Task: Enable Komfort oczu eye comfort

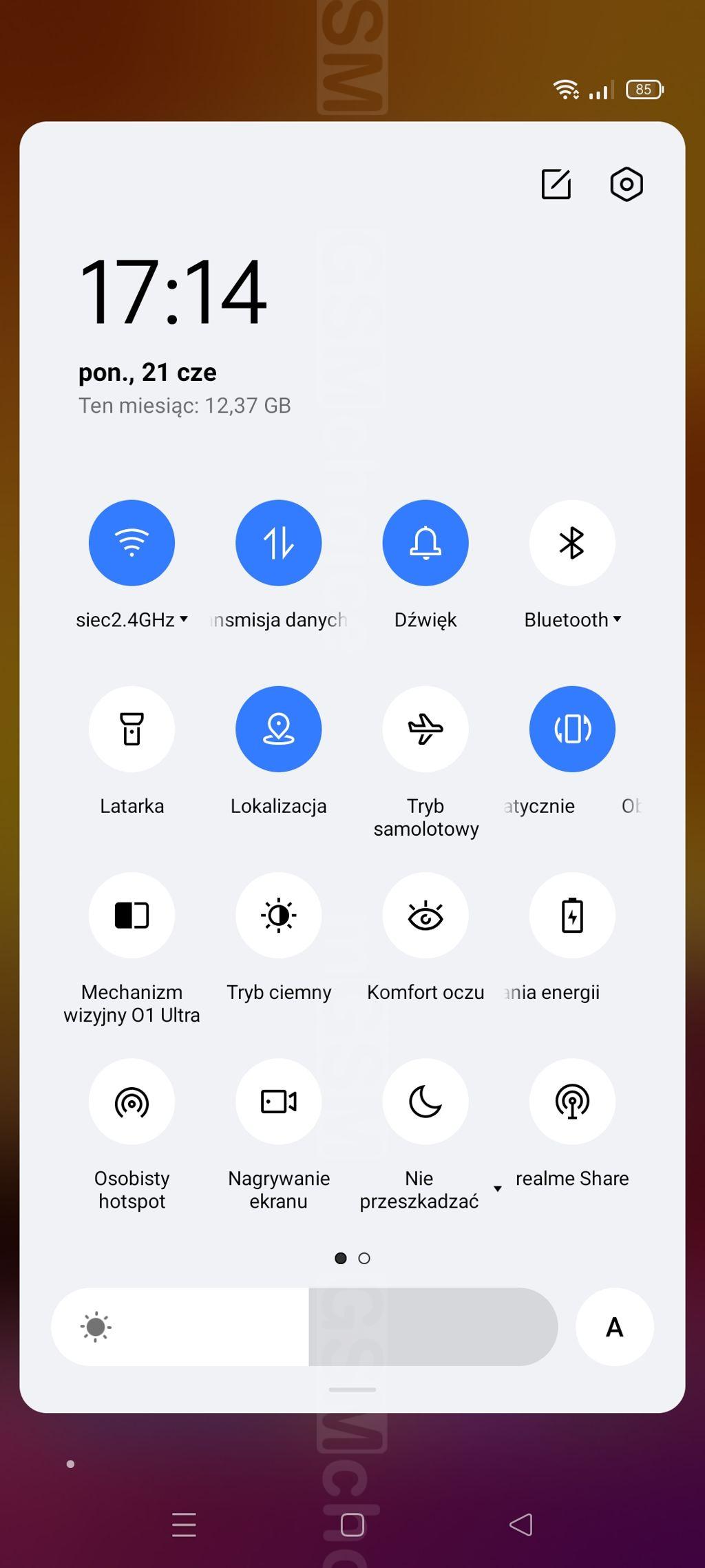Action: (x=425, y=915)
